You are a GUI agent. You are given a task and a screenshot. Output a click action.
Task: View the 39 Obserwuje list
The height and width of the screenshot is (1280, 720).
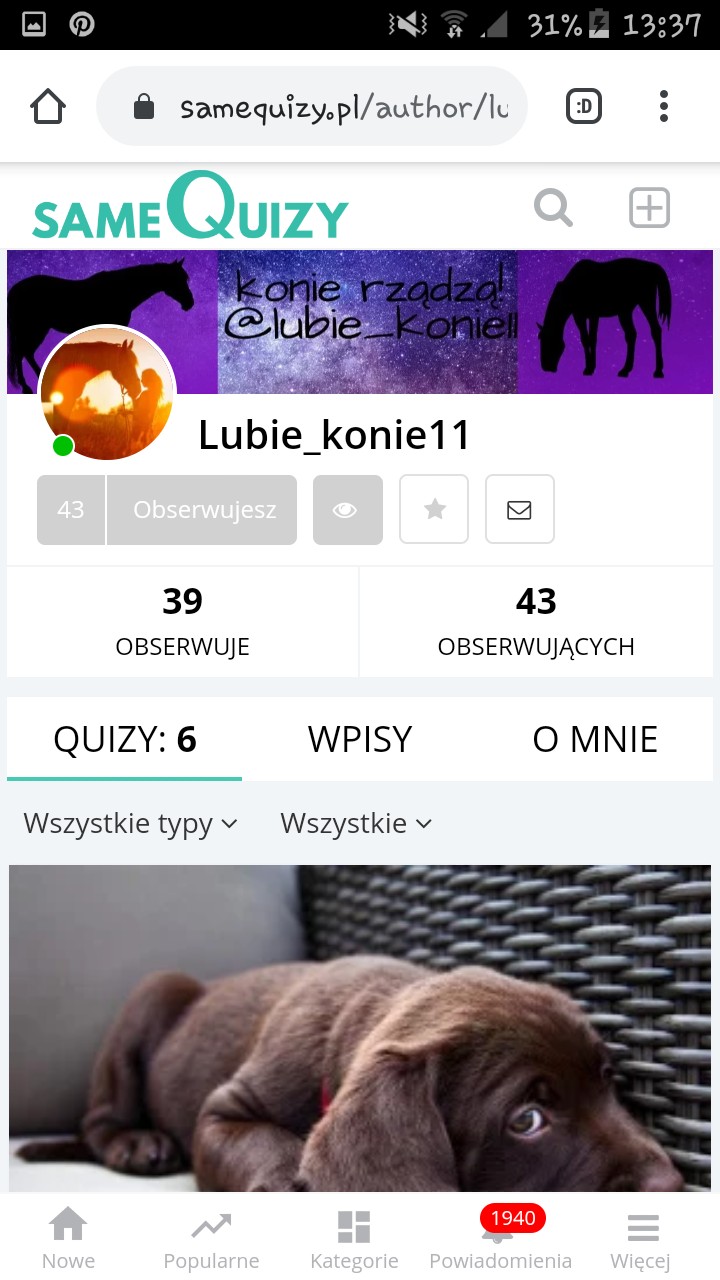pos(182,621)
